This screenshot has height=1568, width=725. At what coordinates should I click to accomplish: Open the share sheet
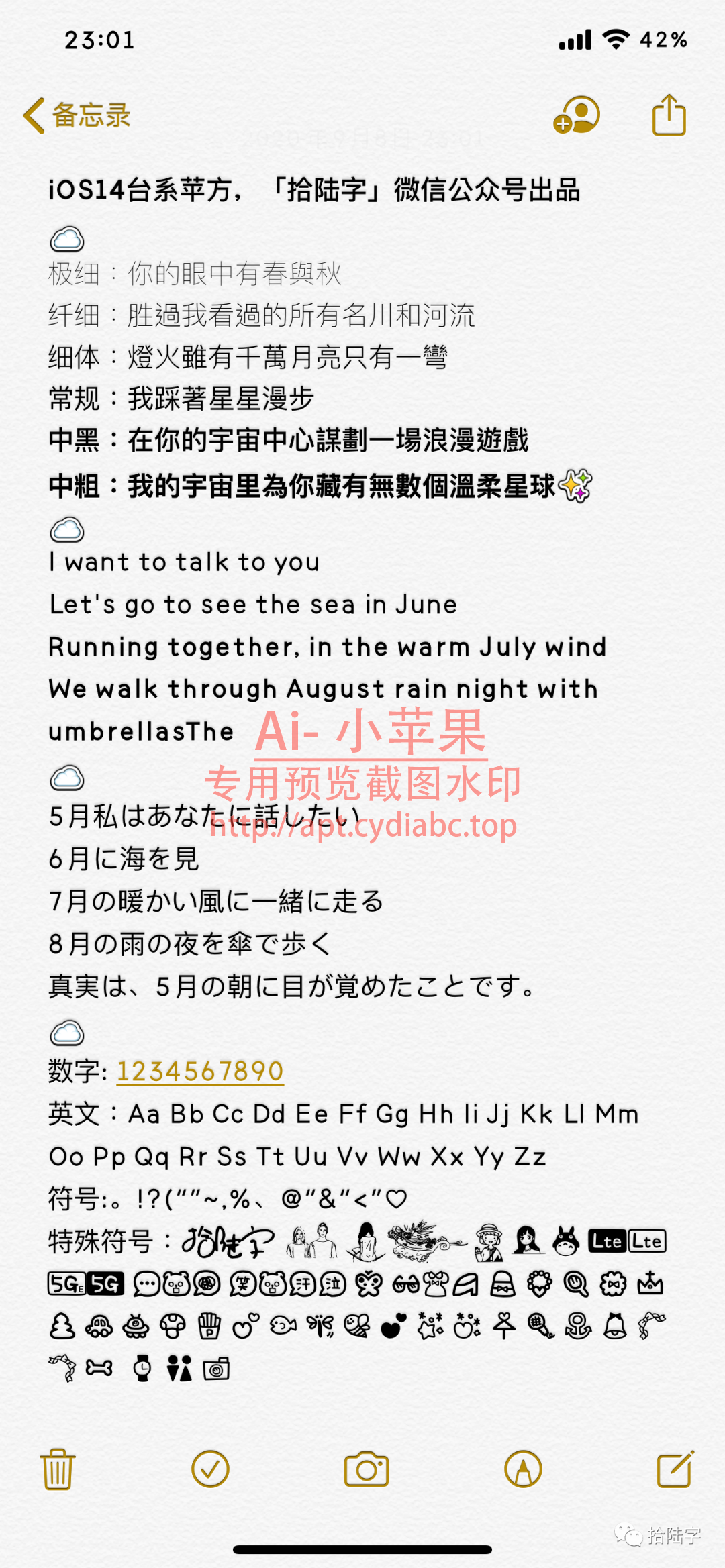[x=669, y=115]
